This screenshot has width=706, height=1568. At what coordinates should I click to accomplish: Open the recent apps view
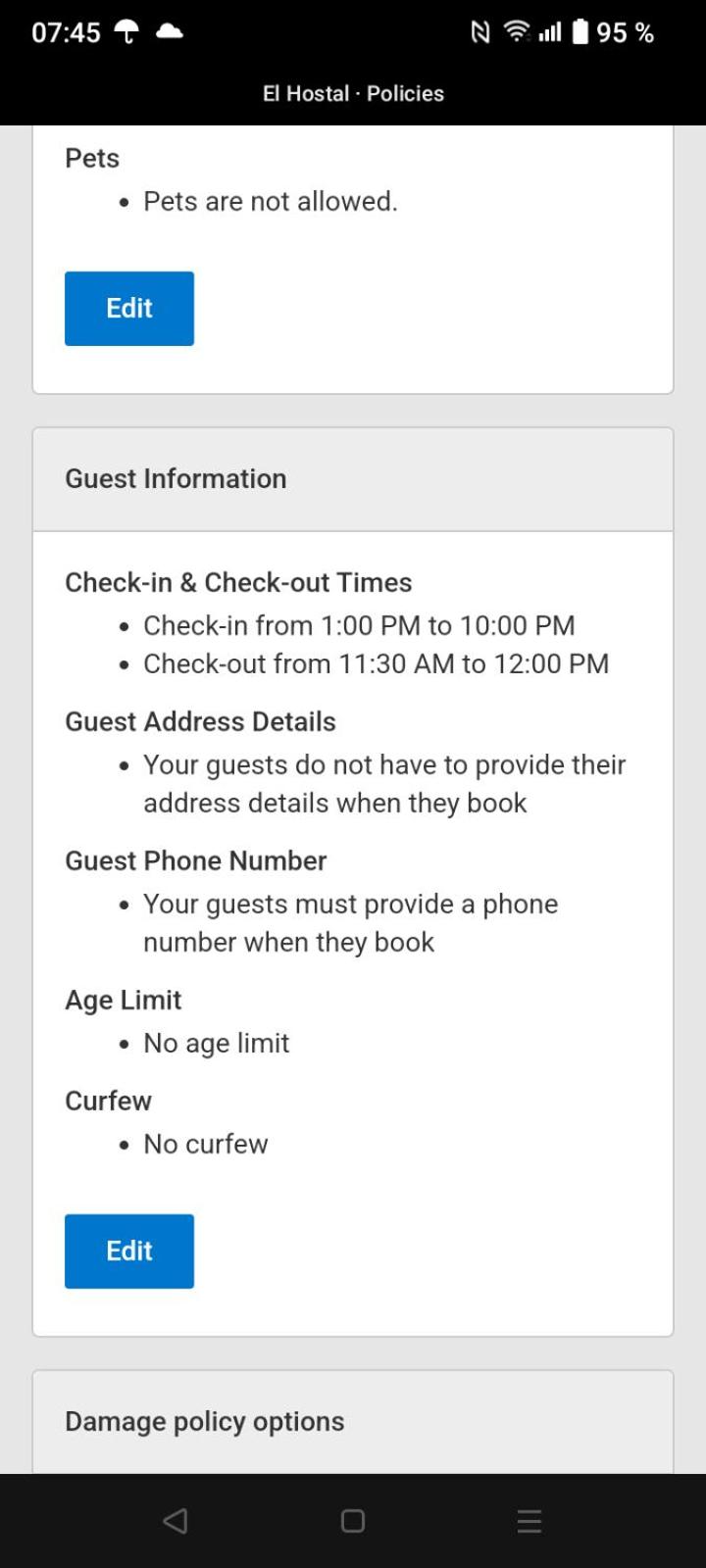click(529, 1521)
